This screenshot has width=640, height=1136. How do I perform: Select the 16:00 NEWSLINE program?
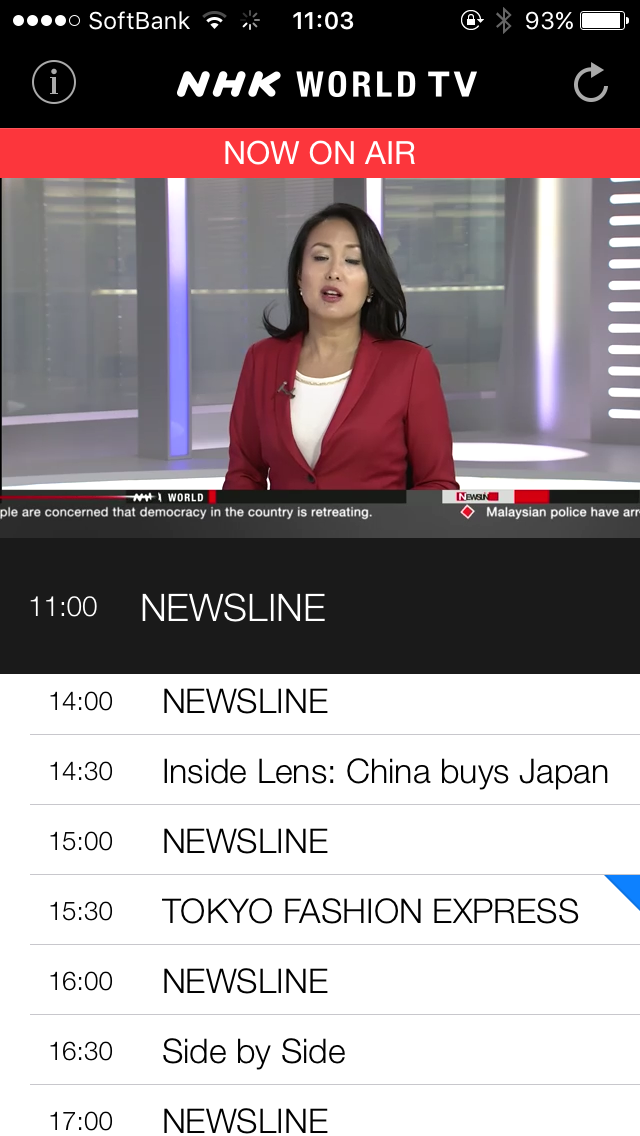point(320,981)
